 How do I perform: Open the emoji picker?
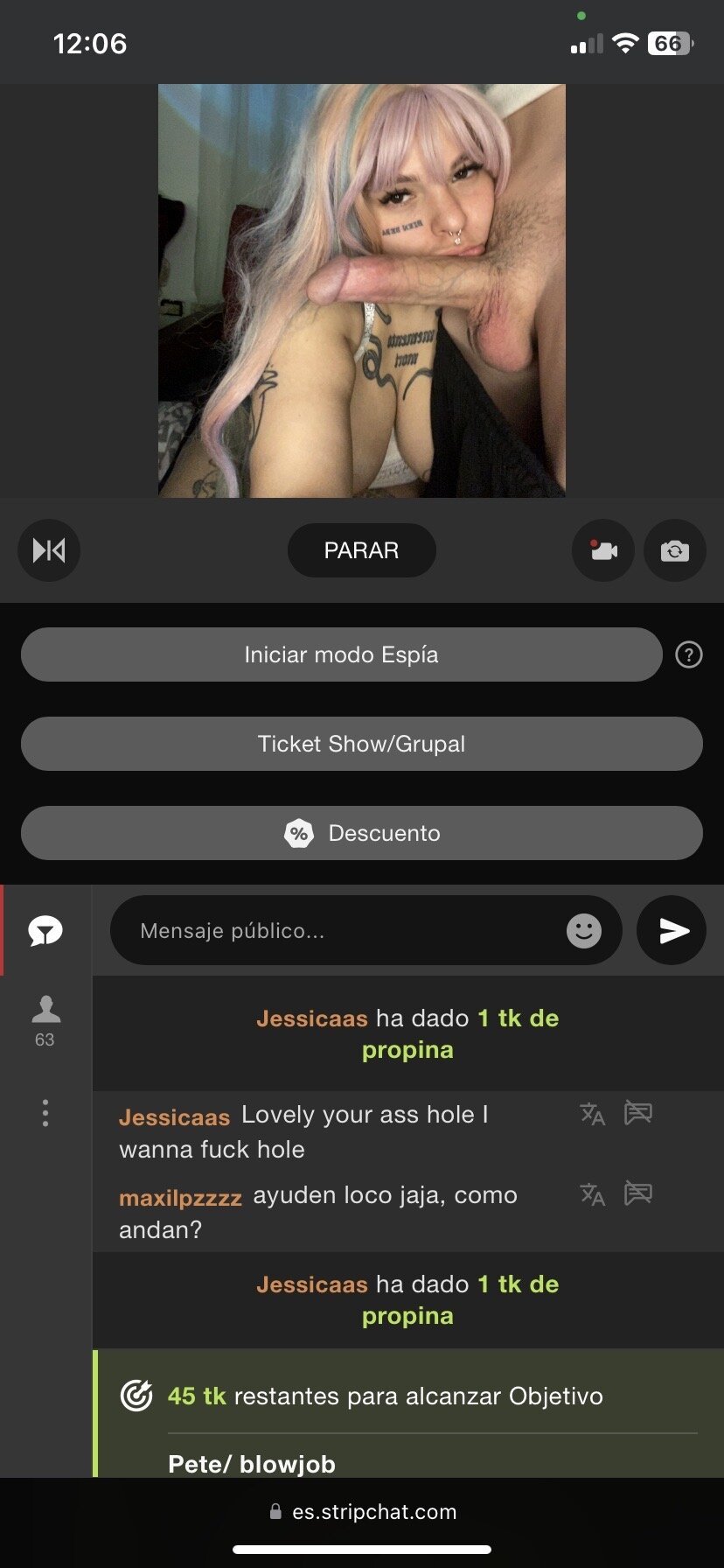coord(583,931)
